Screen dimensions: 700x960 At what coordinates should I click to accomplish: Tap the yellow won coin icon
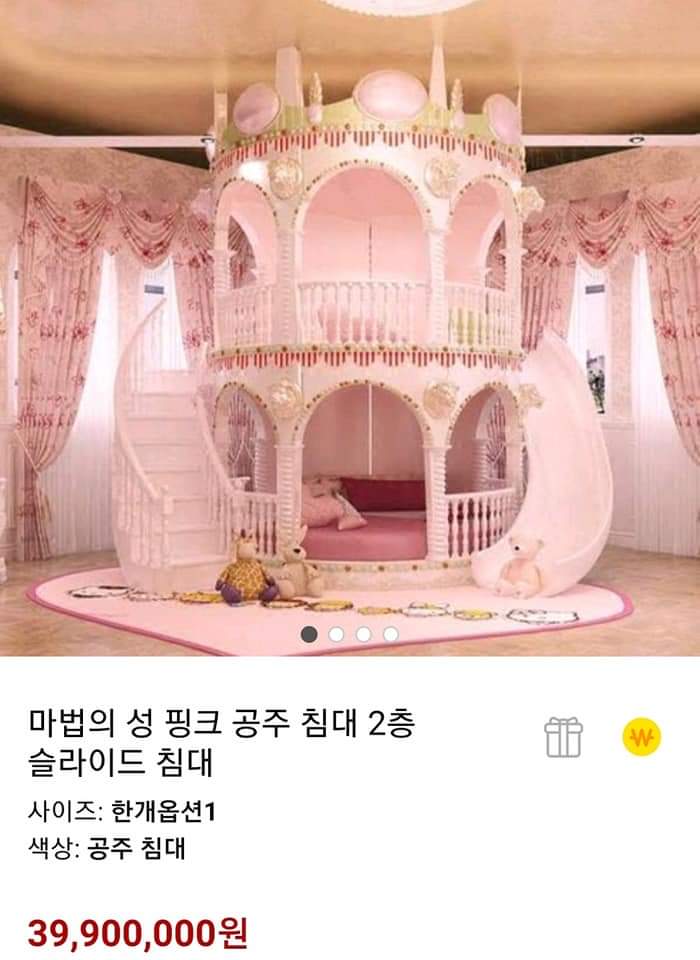pyautogui.click(x=641, y=738)
